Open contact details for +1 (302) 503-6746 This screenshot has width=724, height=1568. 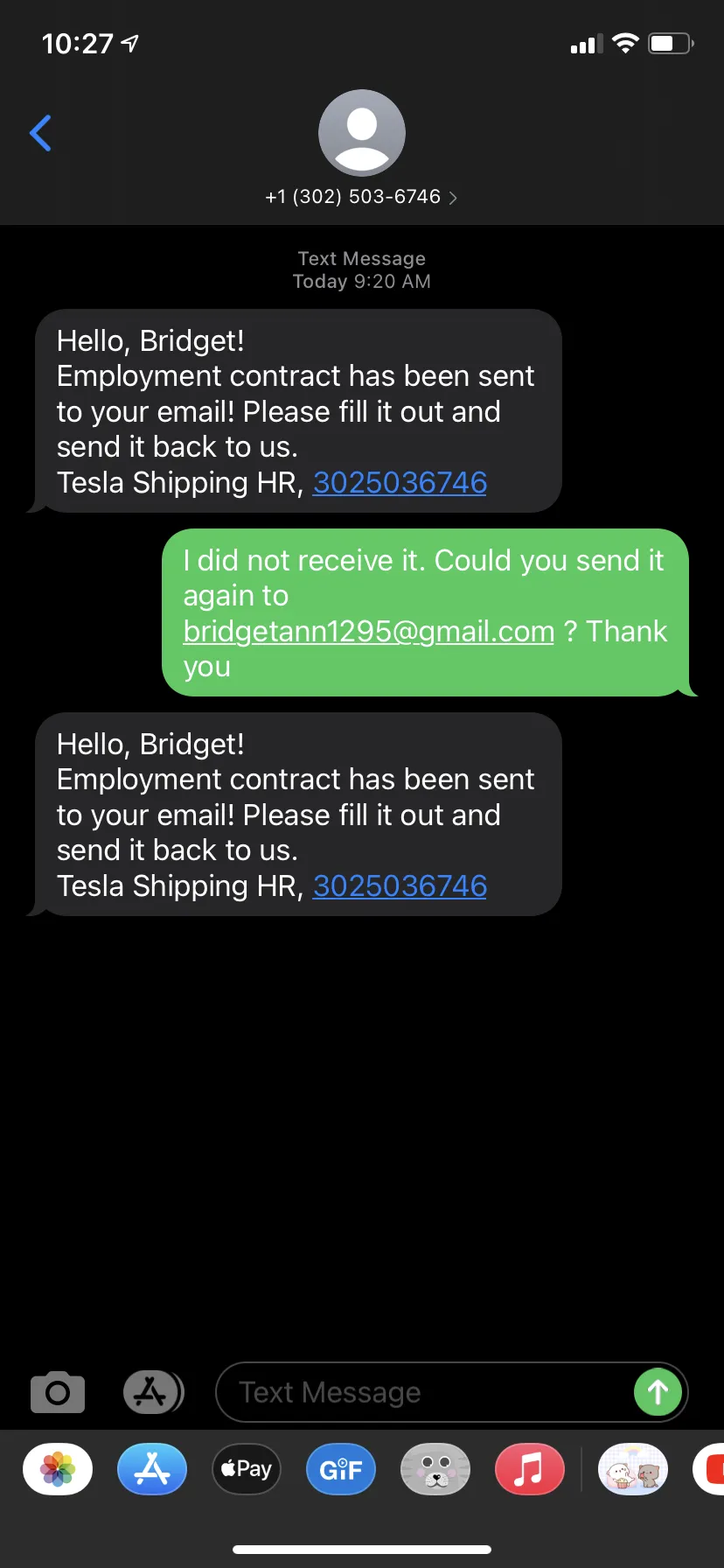coord(361,197)
